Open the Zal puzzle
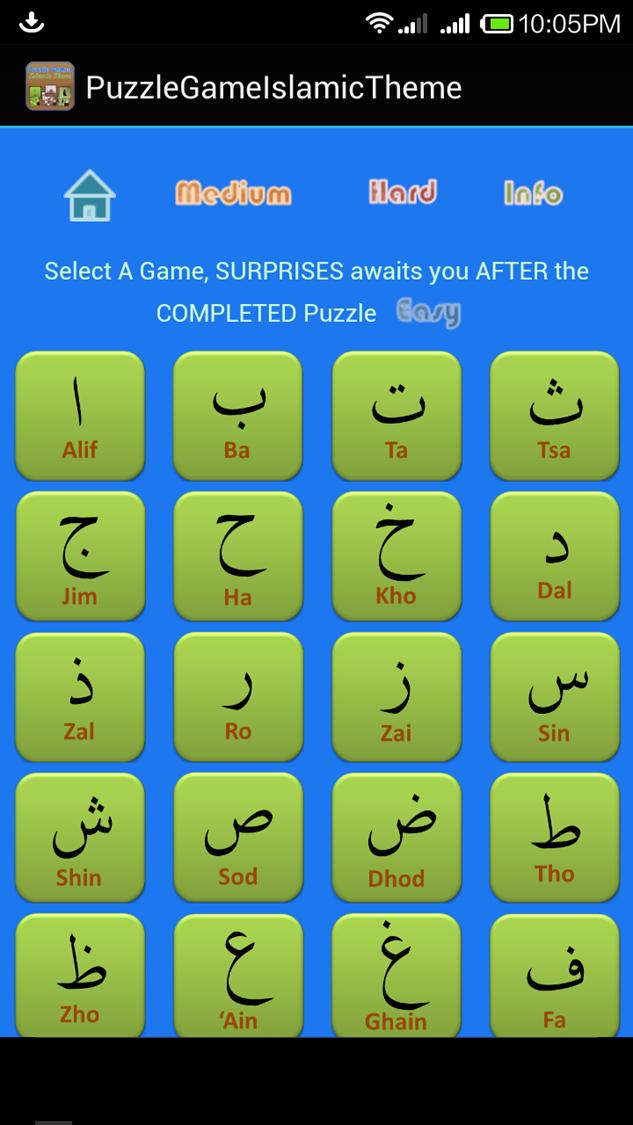Viewport: 633px width, 1125px height. click(x=80, y=696)
